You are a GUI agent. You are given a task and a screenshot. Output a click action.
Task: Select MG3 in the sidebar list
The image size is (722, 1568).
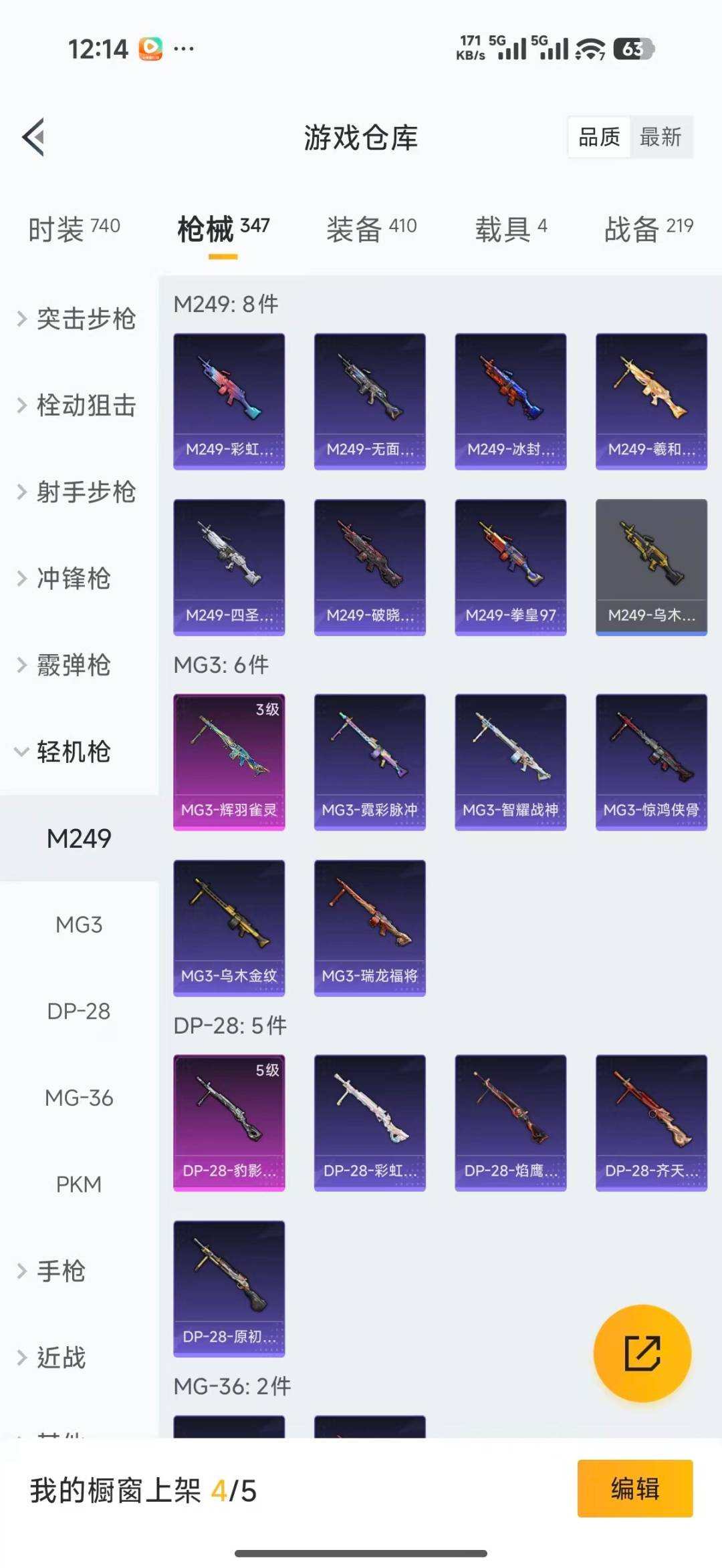(x=79, y=924)
